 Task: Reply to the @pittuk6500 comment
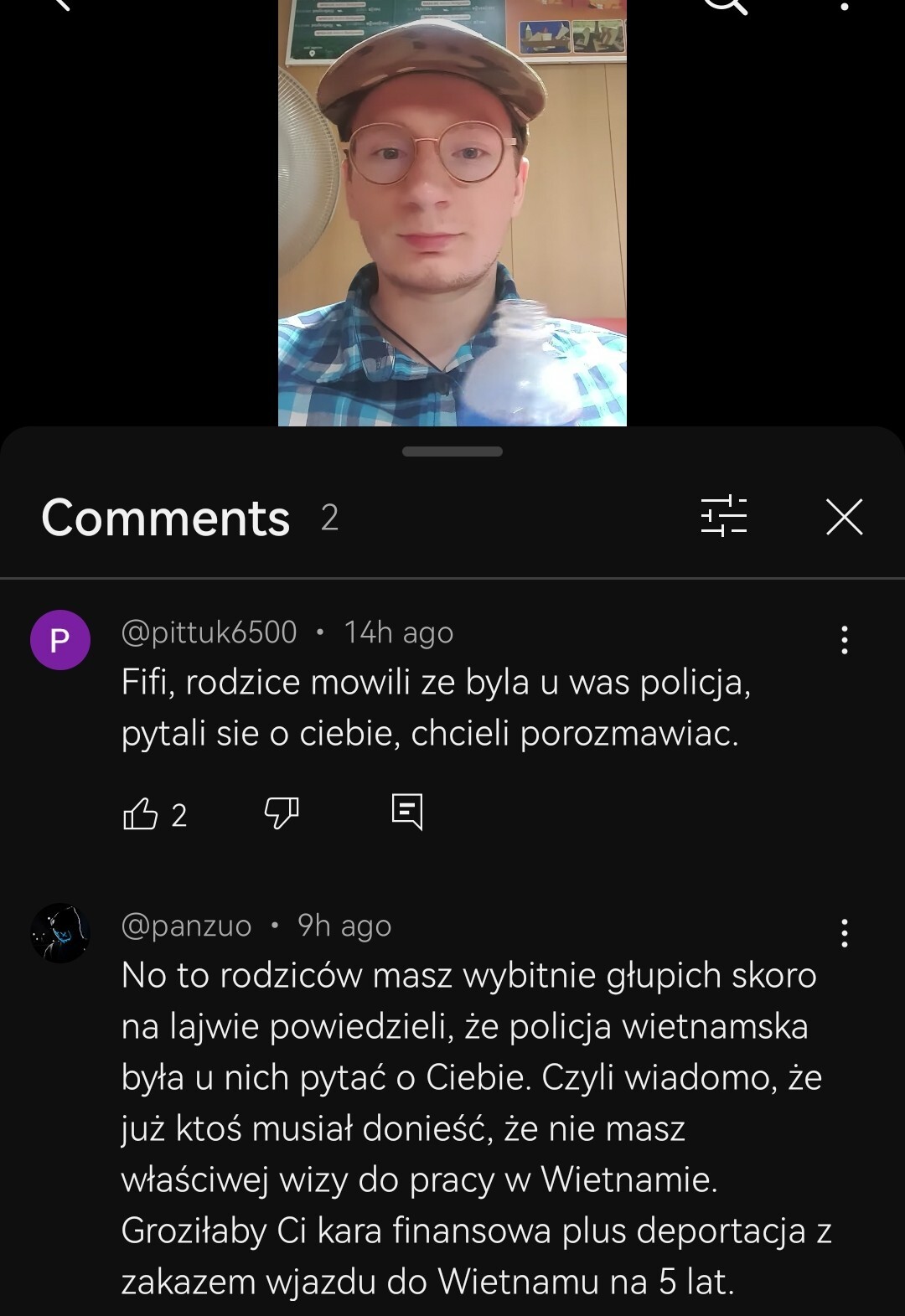[x=407, y=811]
